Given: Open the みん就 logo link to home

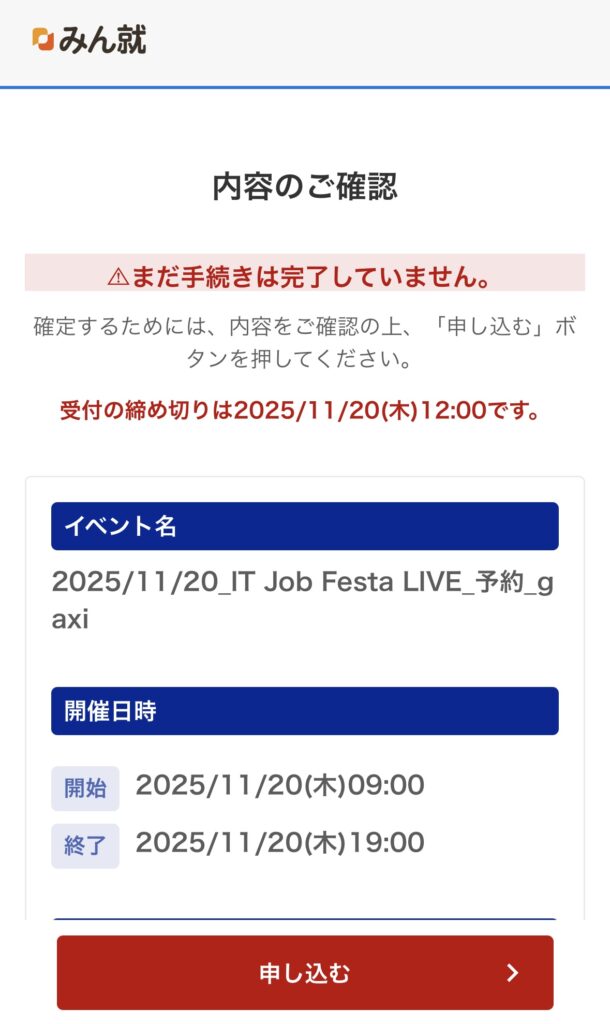Looking at the screenshot, I should point(89,40).
